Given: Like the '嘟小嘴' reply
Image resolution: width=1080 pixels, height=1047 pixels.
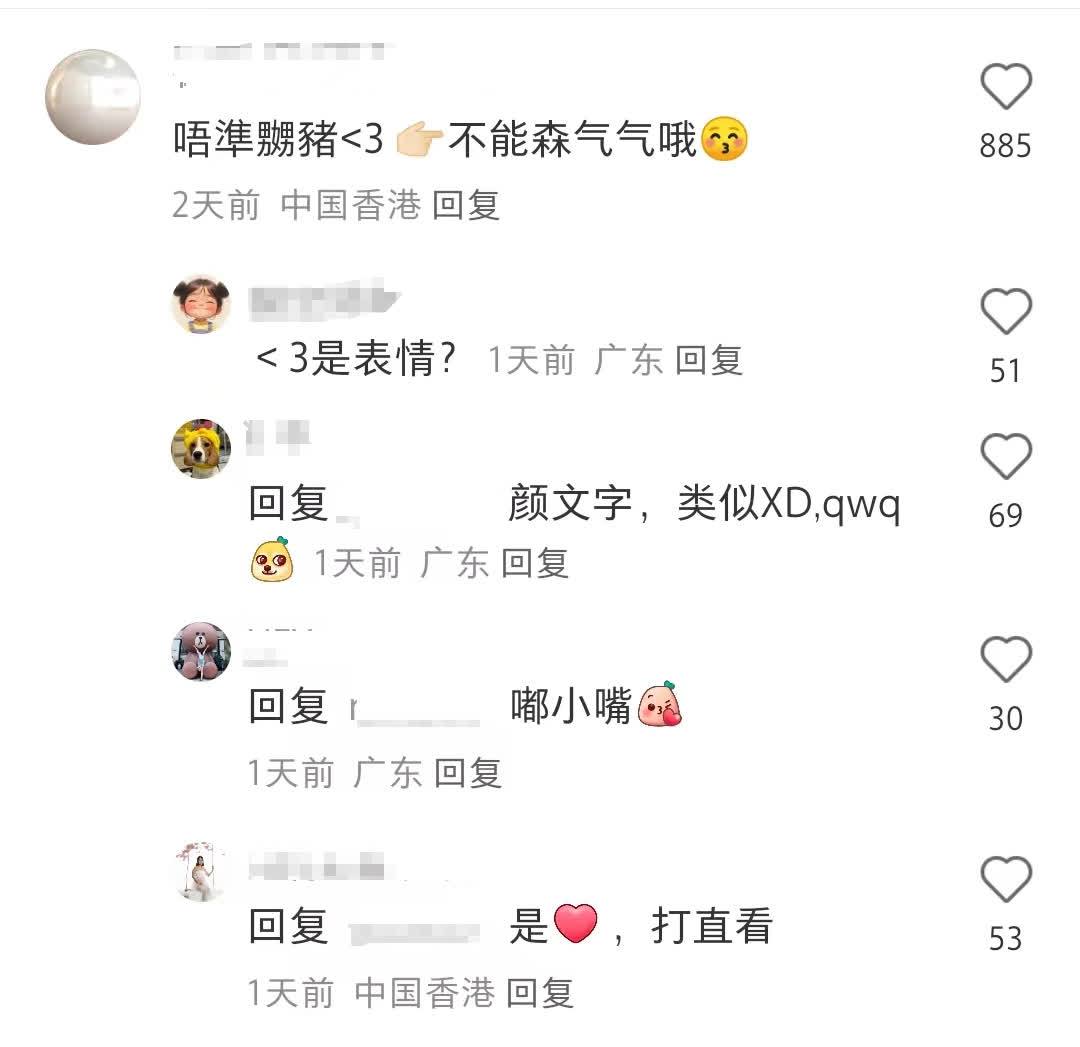Looking at the screenshot, I should pos(1005,660).
